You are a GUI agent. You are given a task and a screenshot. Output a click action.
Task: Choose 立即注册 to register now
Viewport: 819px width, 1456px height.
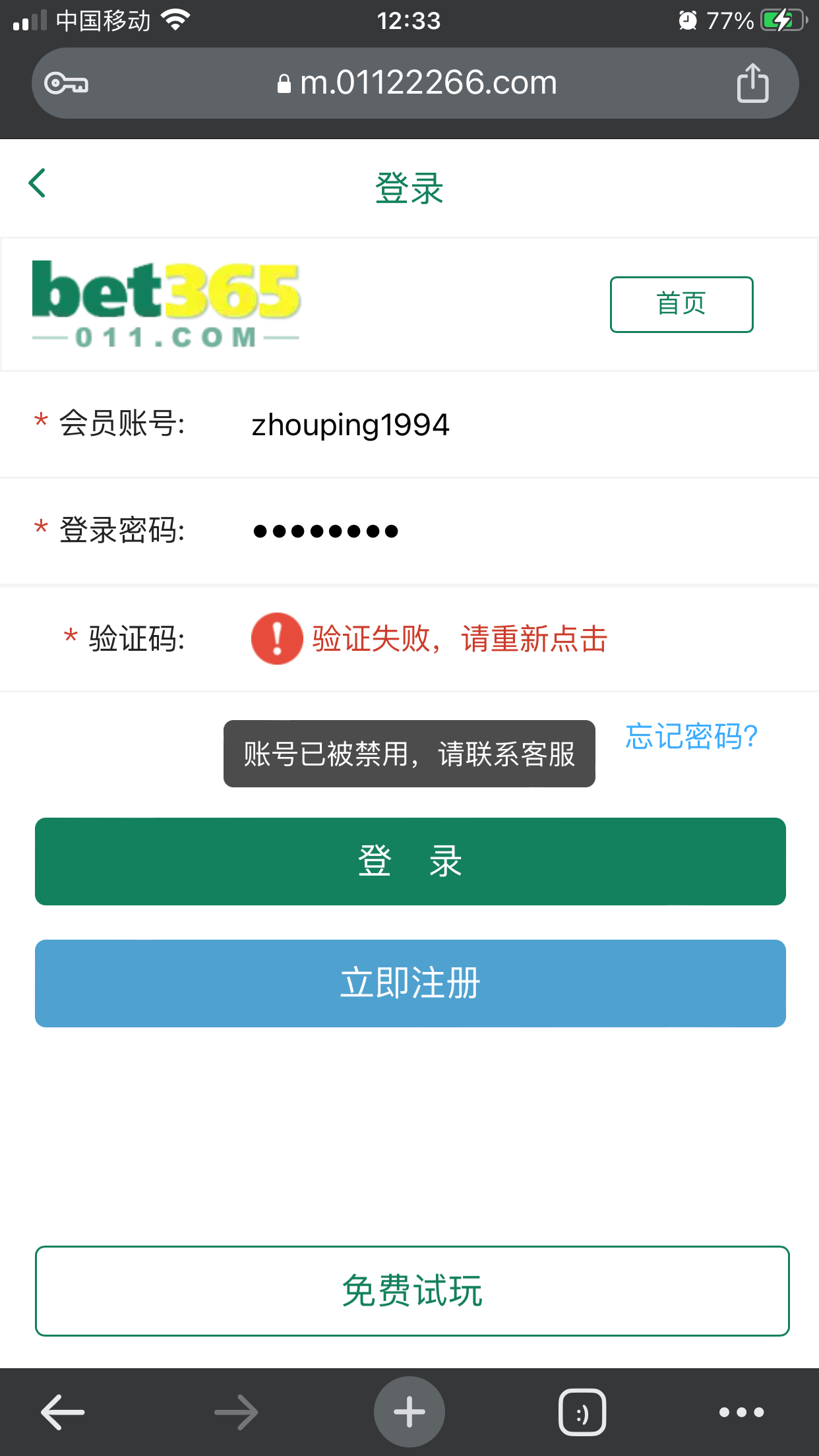pos(410,983)
